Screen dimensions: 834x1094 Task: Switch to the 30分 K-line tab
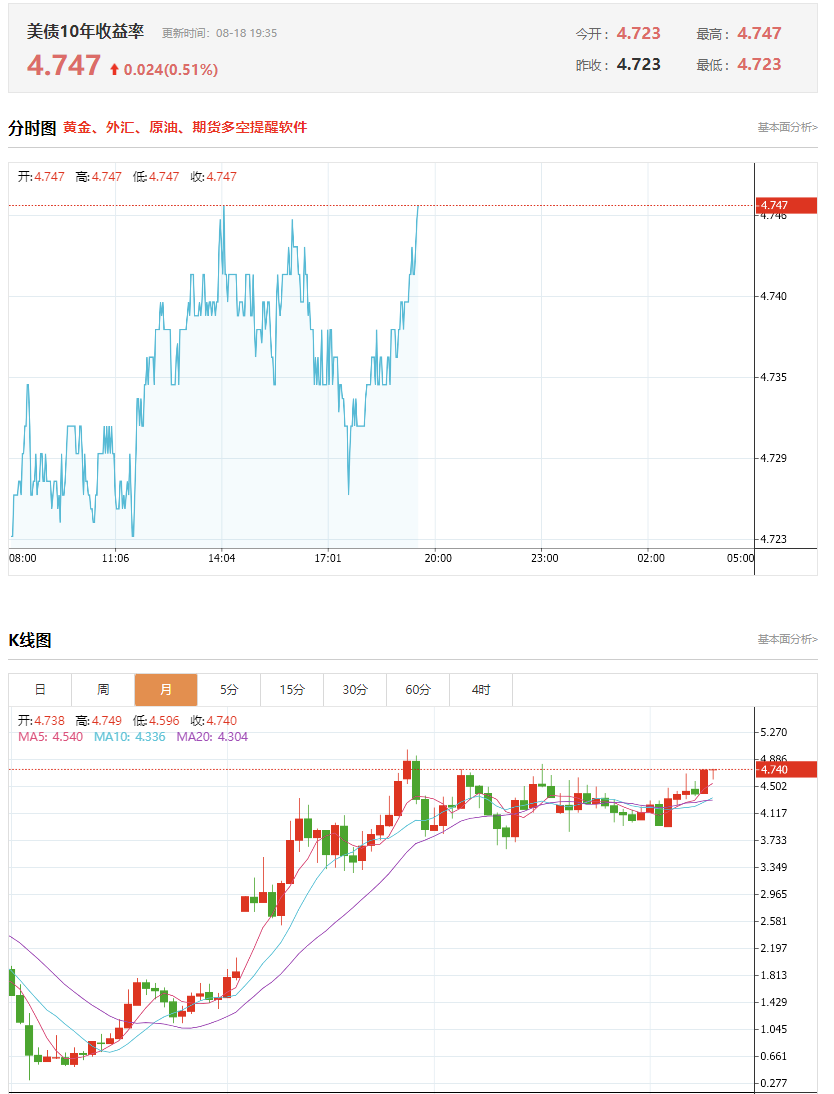(355, 690)
